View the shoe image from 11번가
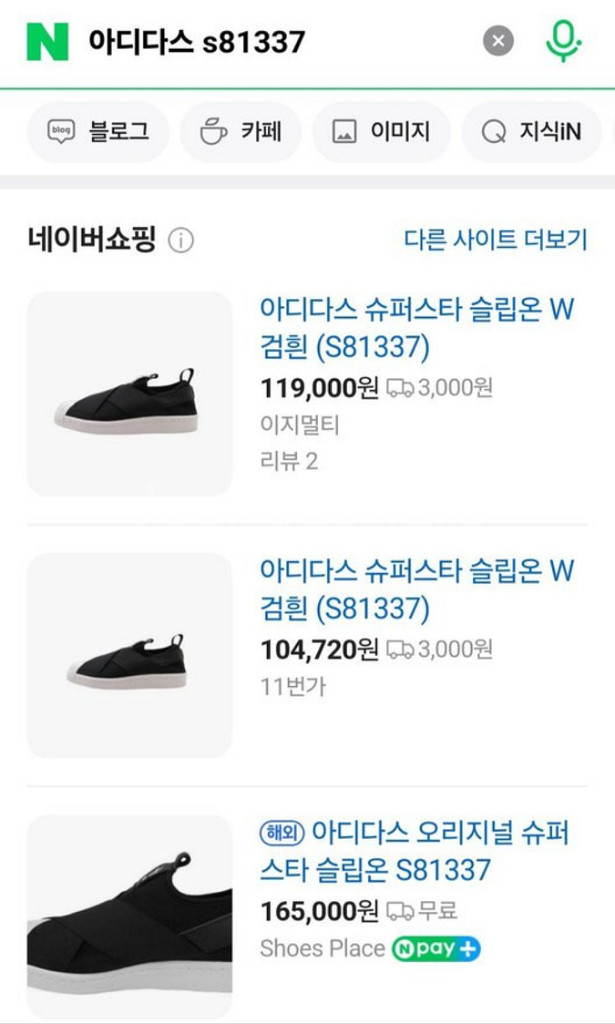The height and width of the screenshot is (1024, 615). coord(130,655)
